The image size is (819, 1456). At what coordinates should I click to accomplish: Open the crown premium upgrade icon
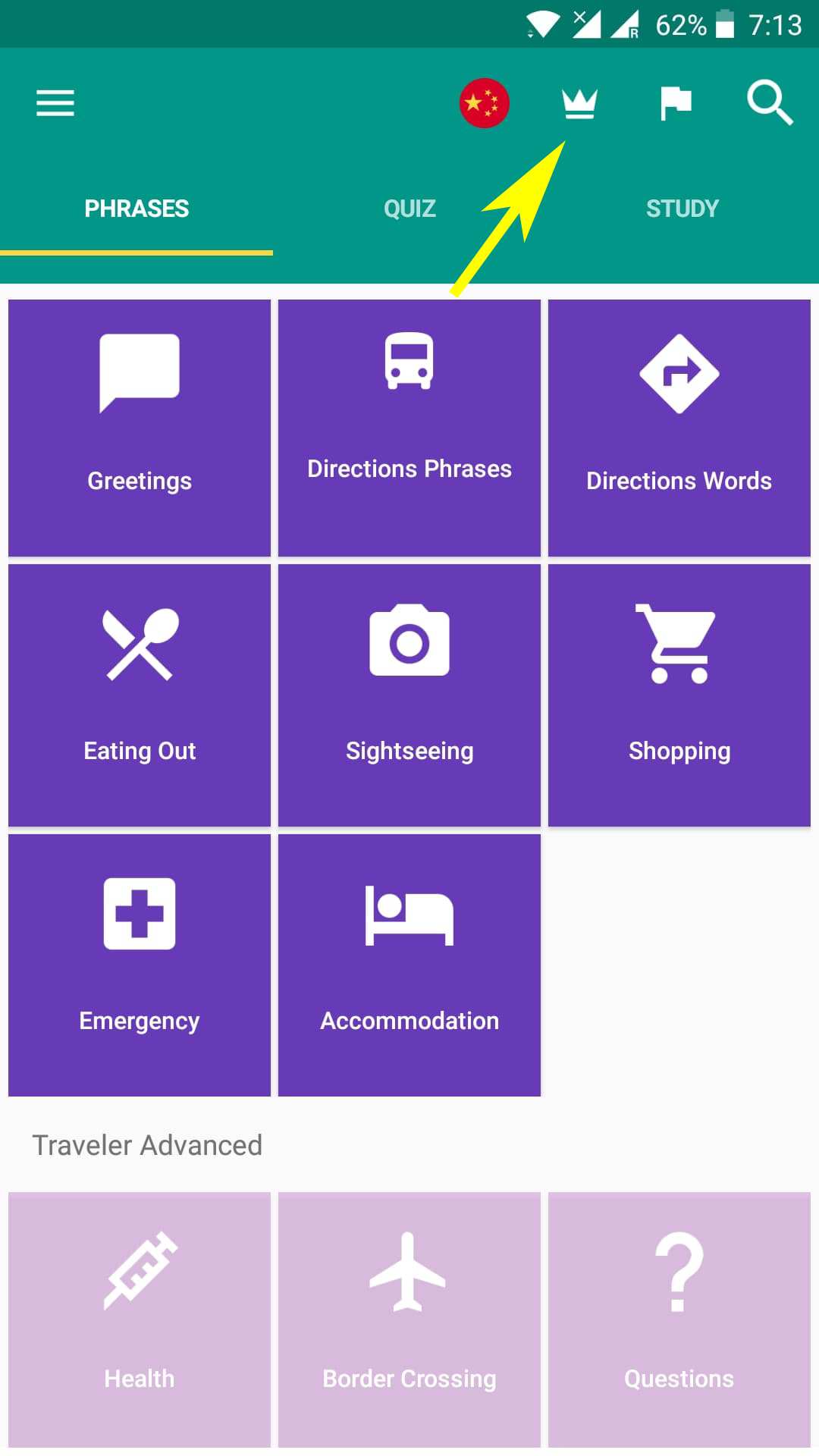pos(579,103)
